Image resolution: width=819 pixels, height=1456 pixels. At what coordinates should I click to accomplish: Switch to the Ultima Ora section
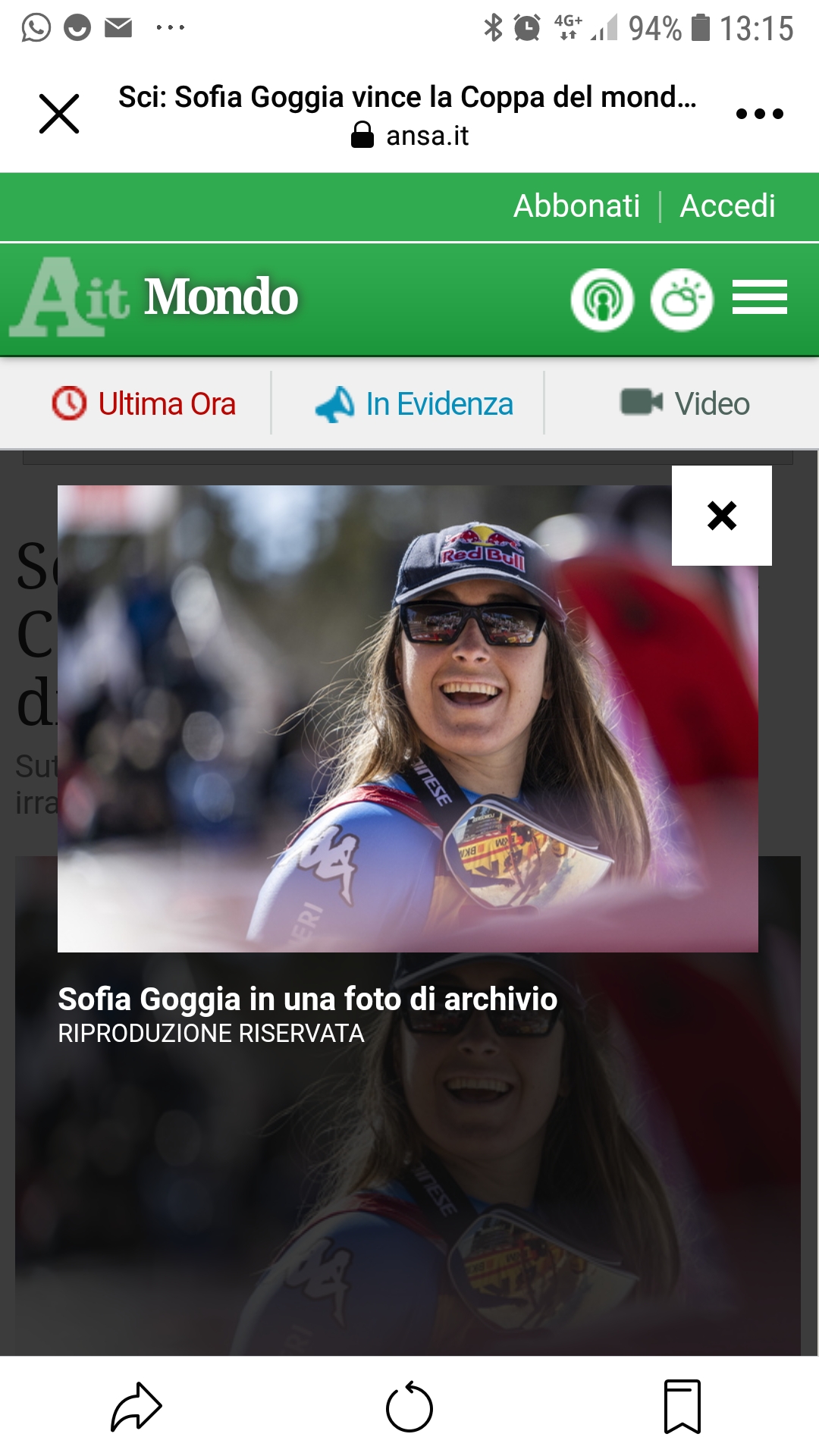(144, 403)
